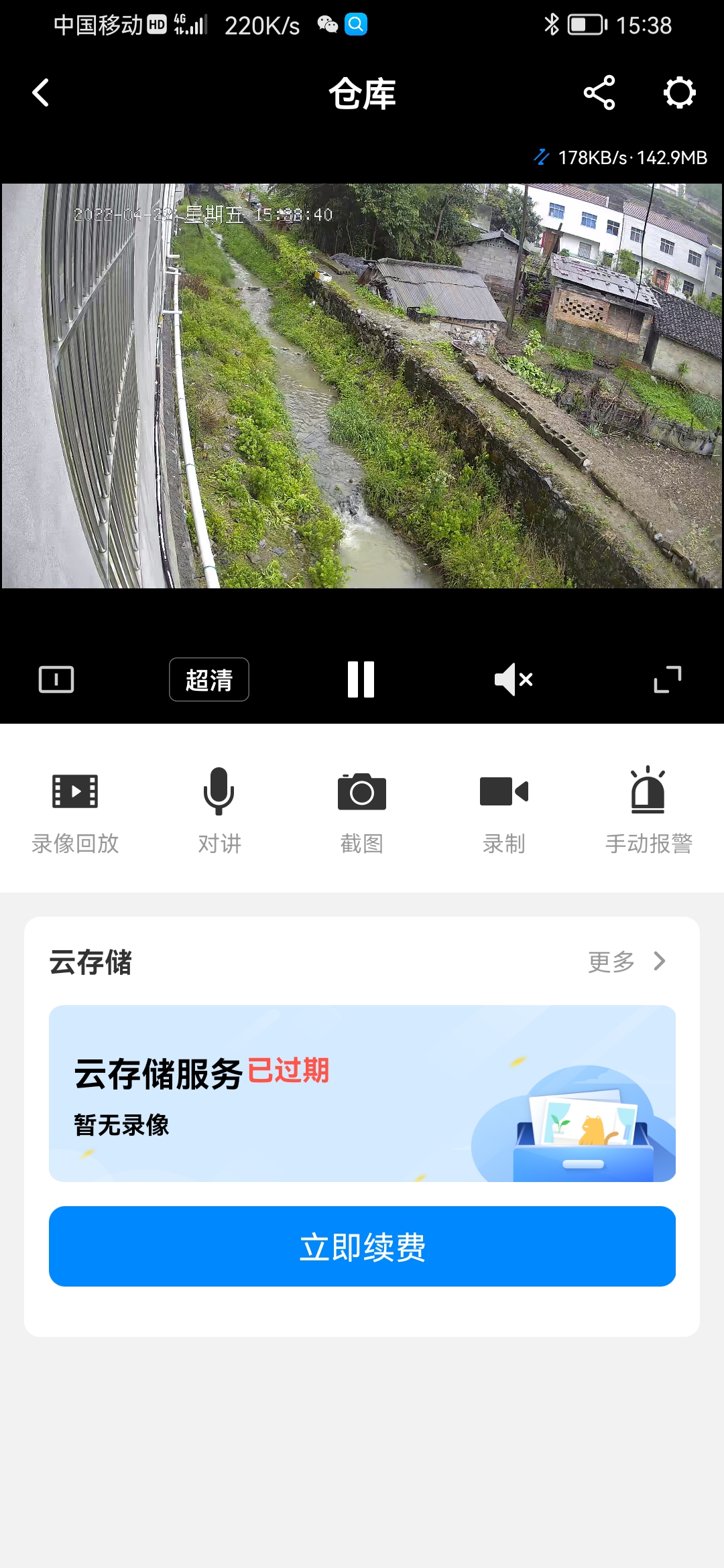Open camera settings gear
724x1568 pixels.
point(679,92)
